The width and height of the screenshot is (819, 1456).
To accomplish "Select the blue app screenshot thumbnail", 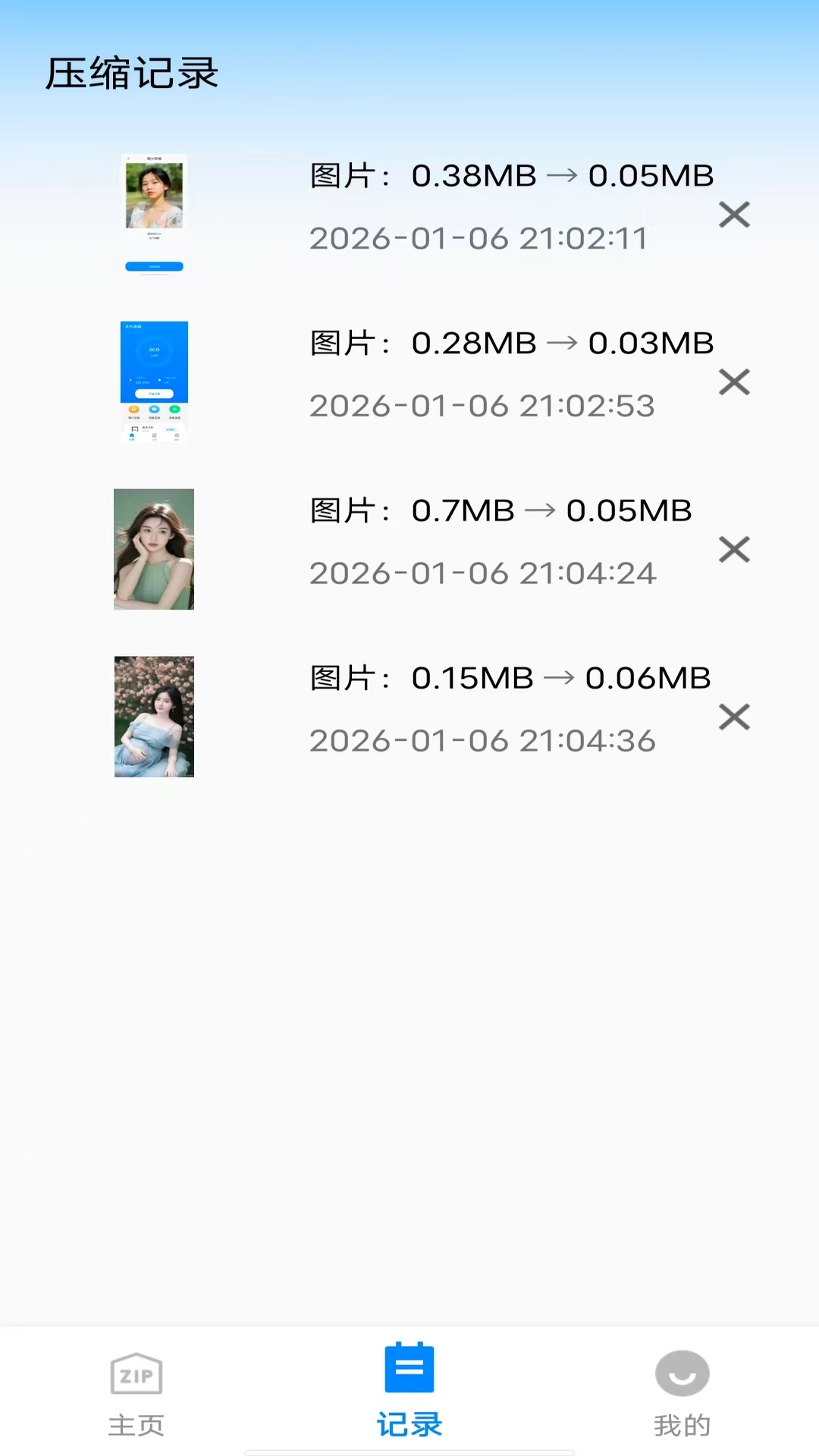I will tap(154, 379).
